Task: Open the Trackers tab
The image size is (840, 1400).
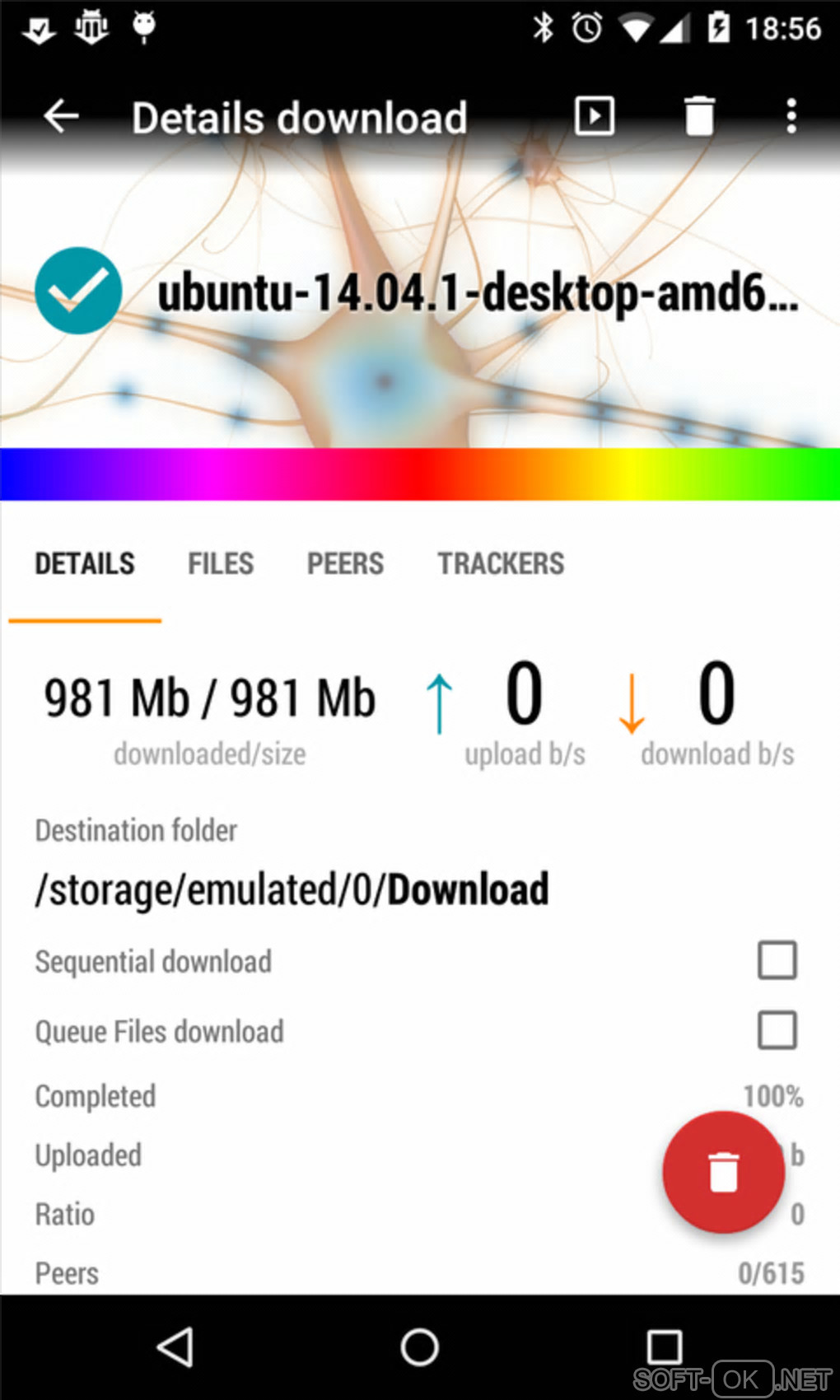Action: [x=501, y=564]
